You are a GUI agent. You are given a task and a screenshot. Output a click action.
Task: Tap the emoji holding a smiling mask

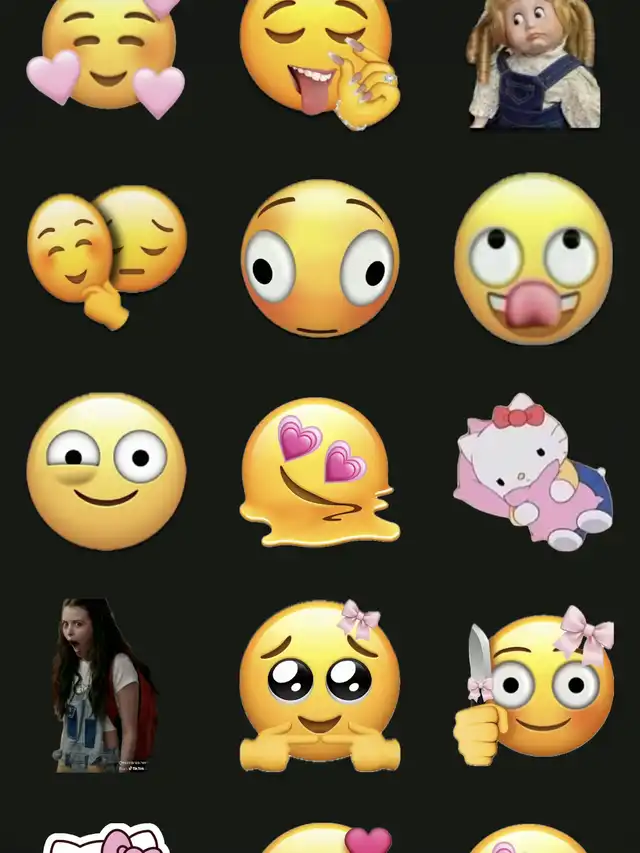106,256
